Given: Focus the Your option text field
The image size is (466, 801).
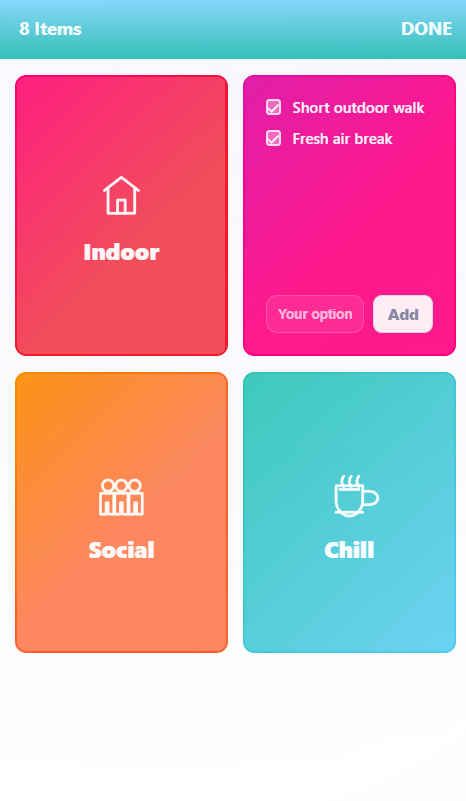Looking at the screenshot, I should click(x=315, y=314).
